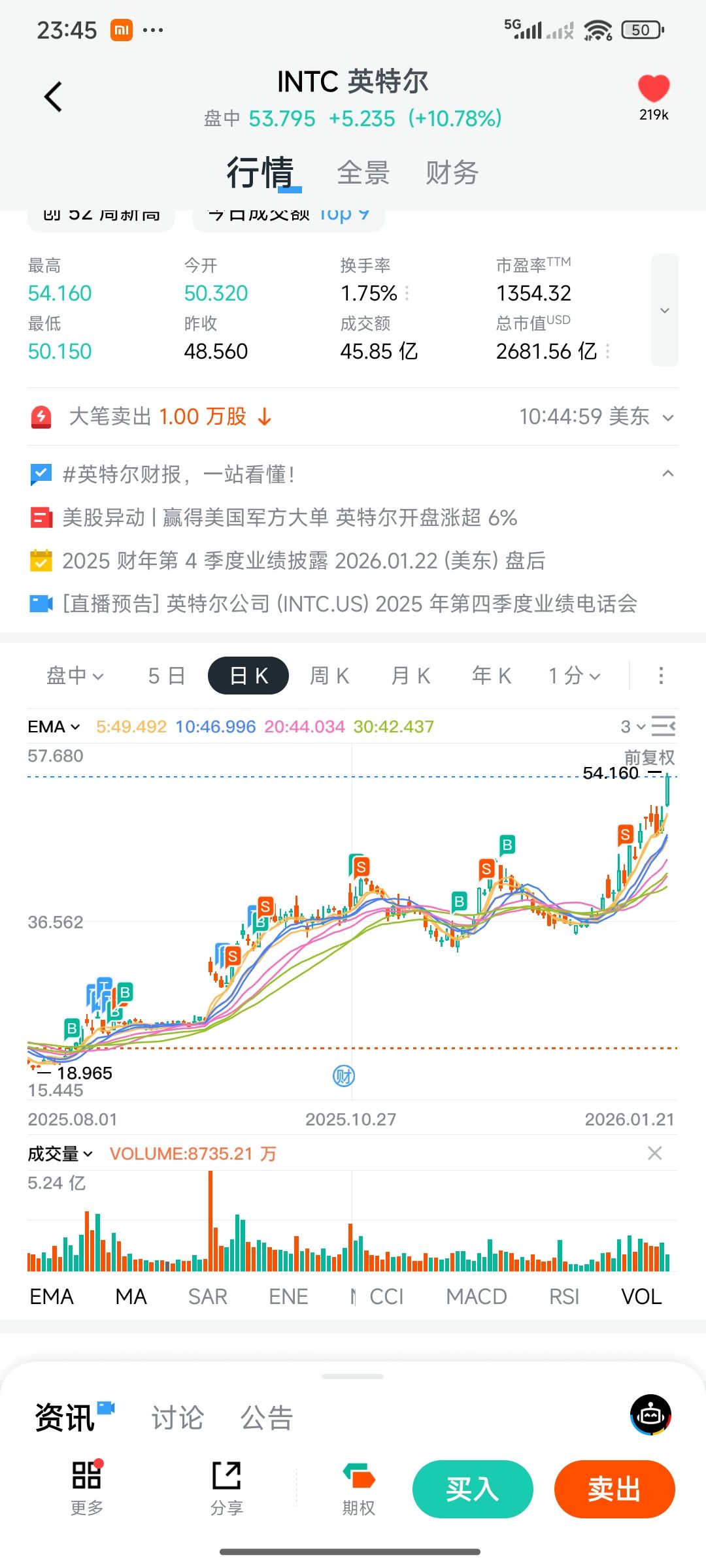Viewport: 706px width, 1568px height.
Task: Open the 1 分 interval dropdown
Action: tap(574, 676)
